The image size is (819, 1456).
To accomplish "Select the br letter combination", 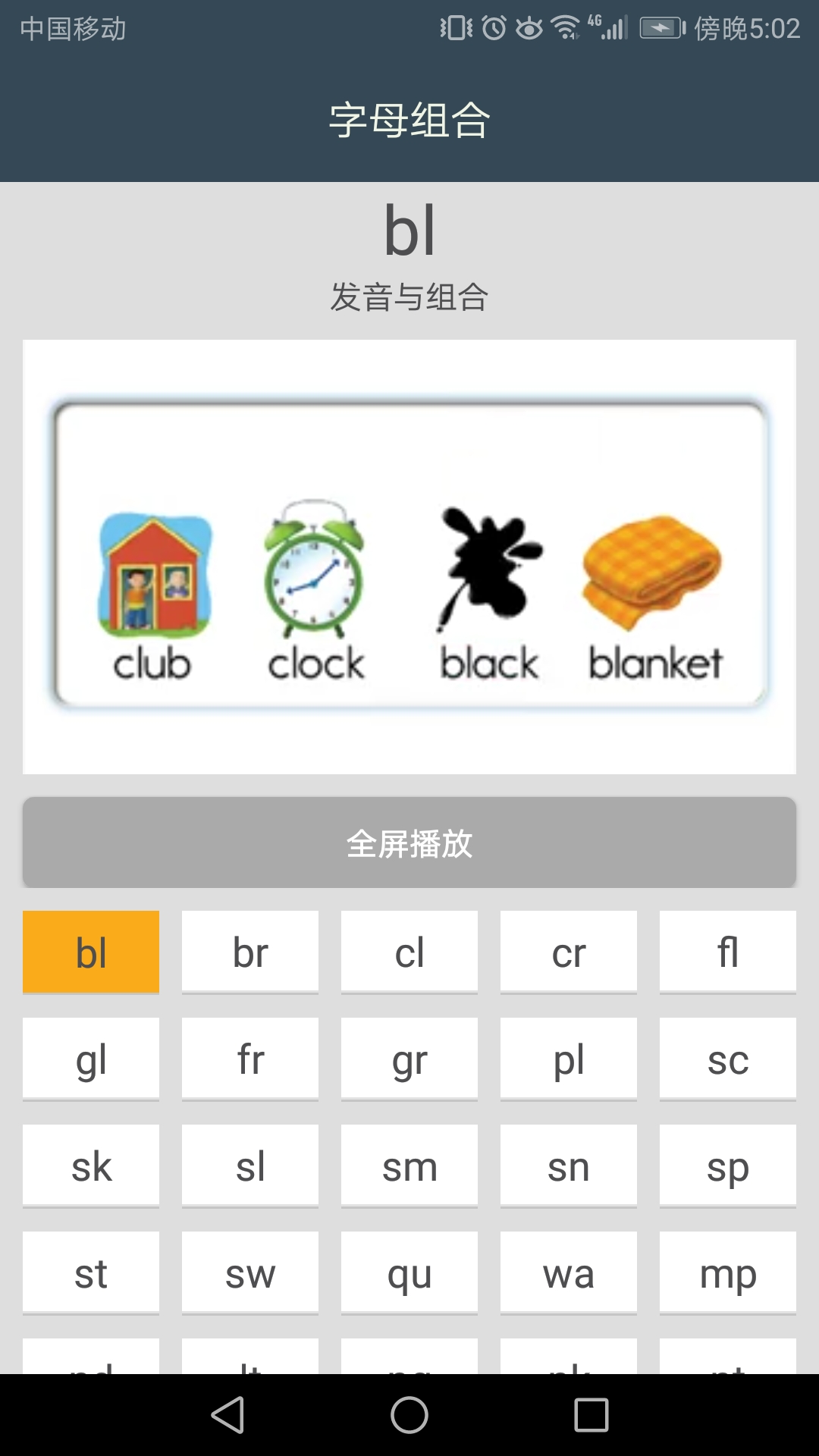I will 249,952.
